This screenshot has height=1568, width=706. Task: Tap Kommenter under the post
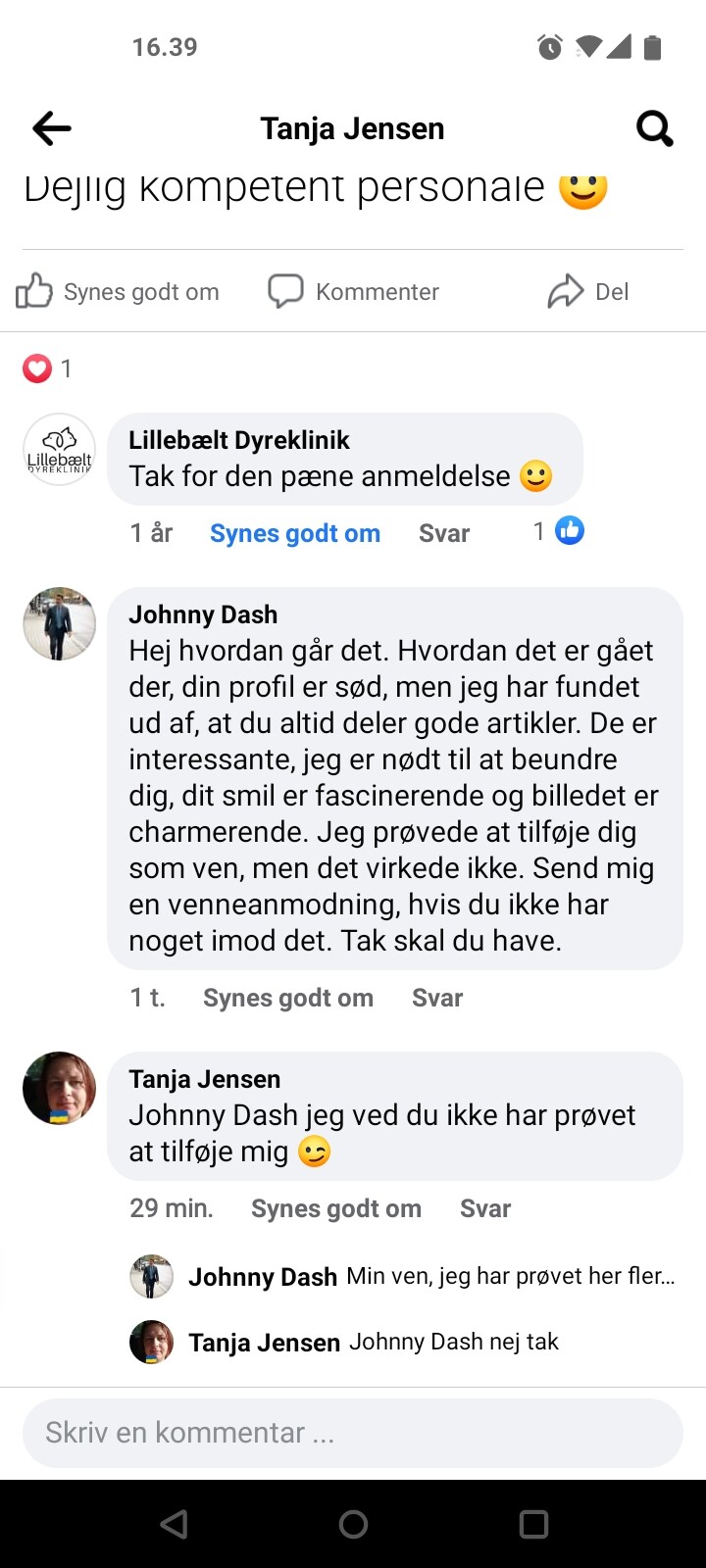pos(354,292)
